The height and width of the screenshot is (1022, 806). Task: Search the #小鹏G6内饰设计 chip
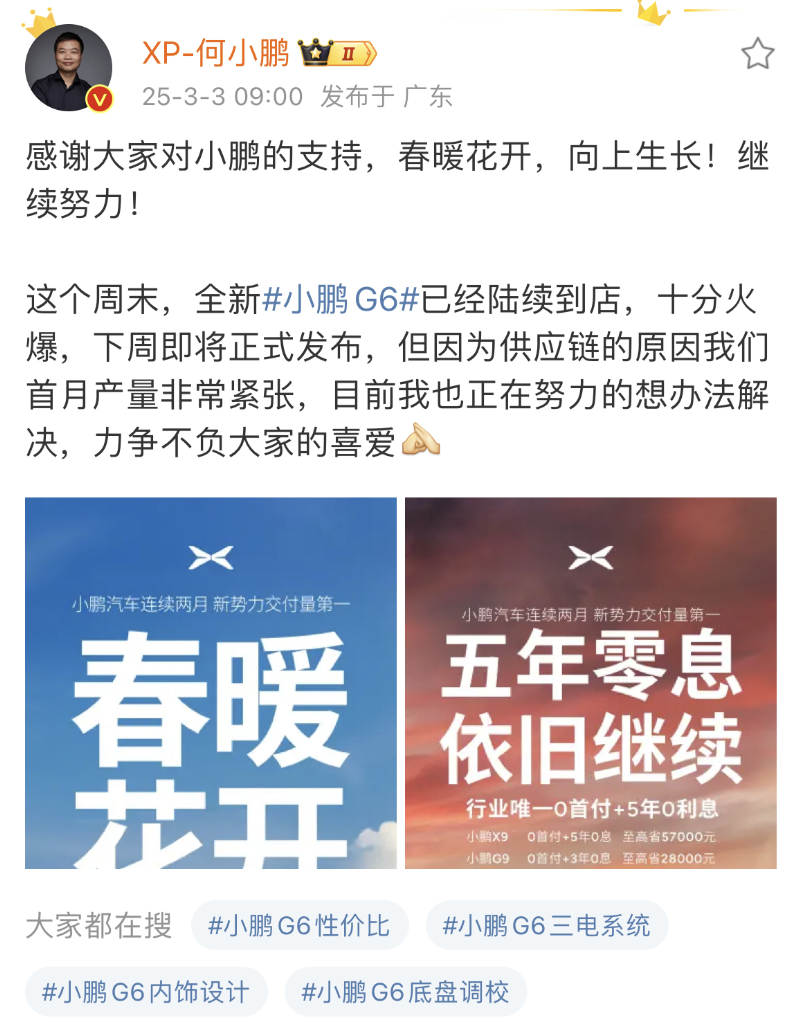click(x=146, y=992)
